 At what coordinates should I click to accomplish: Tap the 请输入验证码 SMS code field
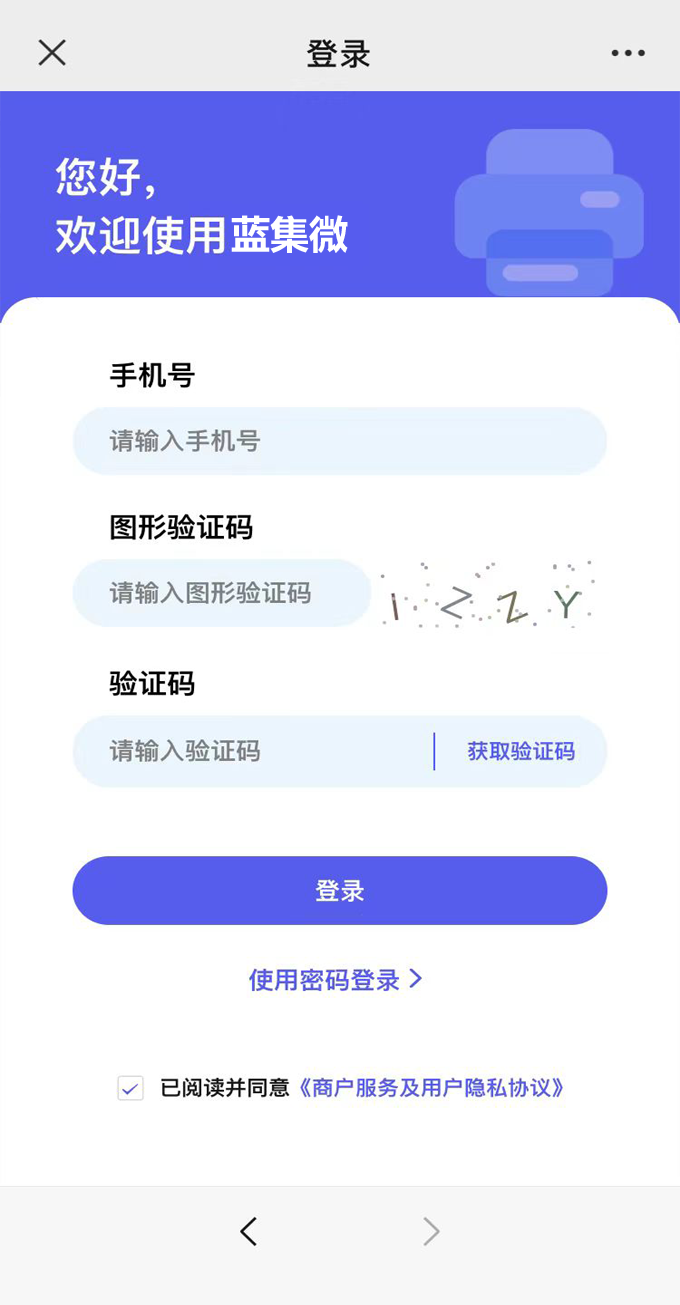[252, 751]
